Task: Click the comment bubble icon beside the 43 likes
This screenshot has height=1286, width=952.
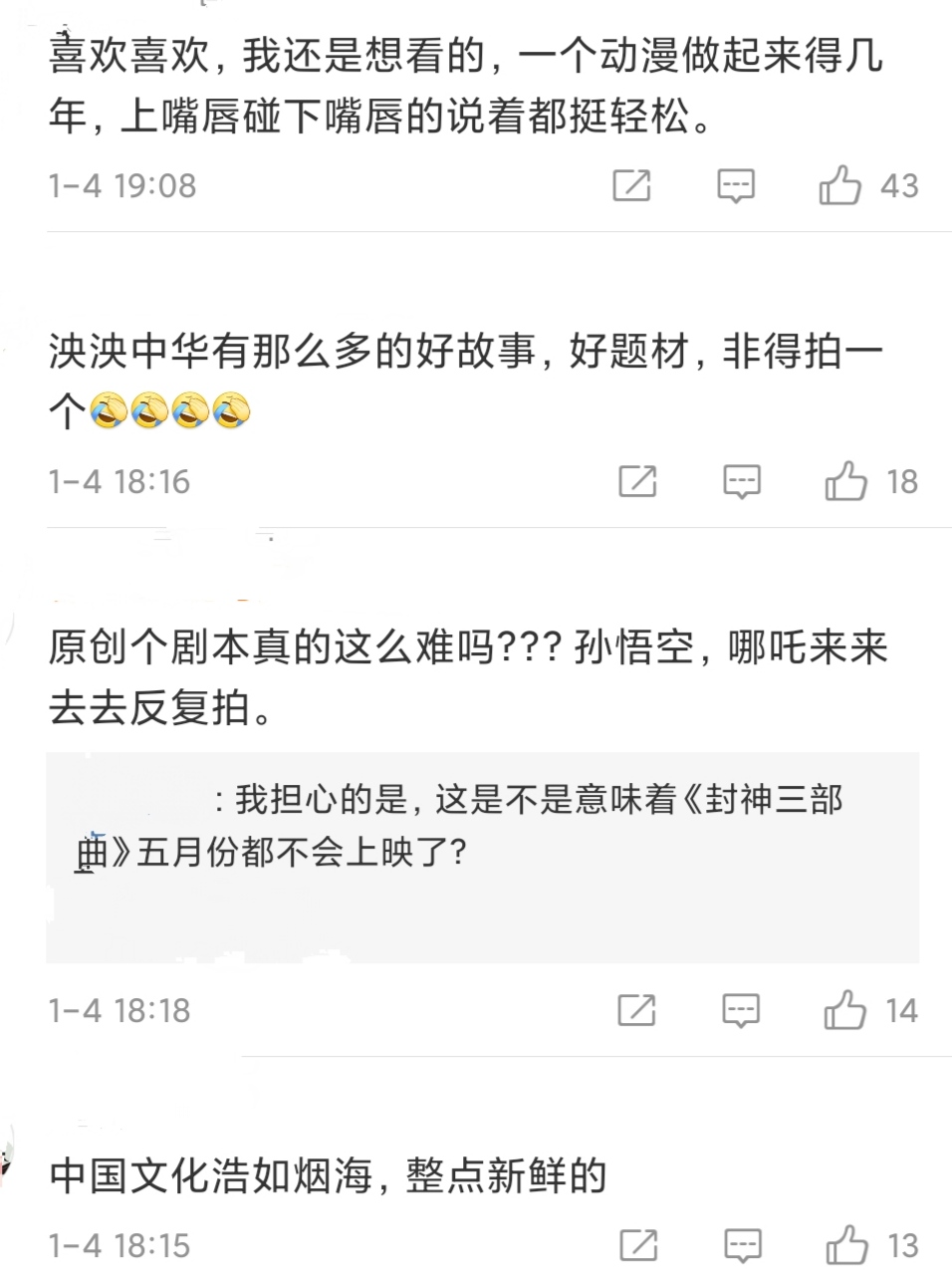Action: 738,186
